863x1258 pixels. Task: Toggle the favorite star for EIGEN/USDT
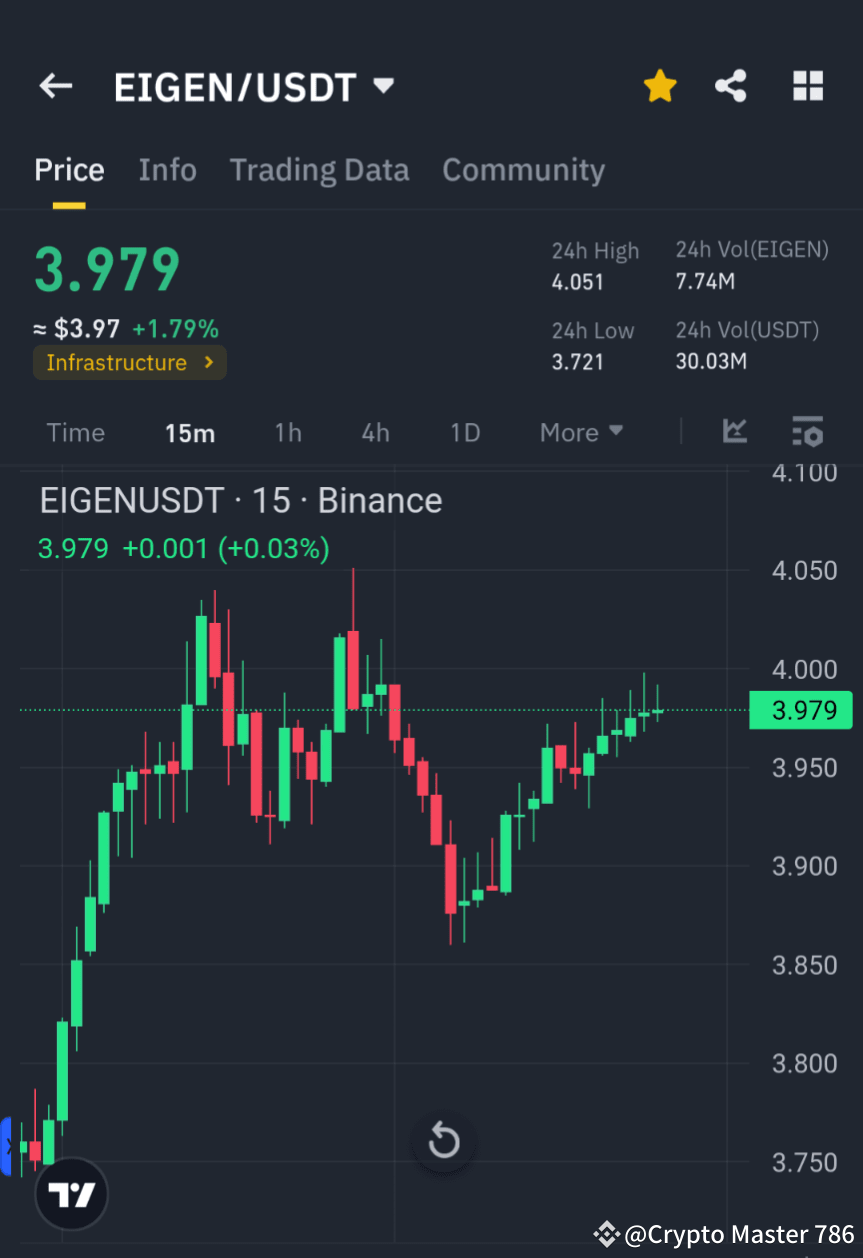pyautogui.click(x=660, y=86)
